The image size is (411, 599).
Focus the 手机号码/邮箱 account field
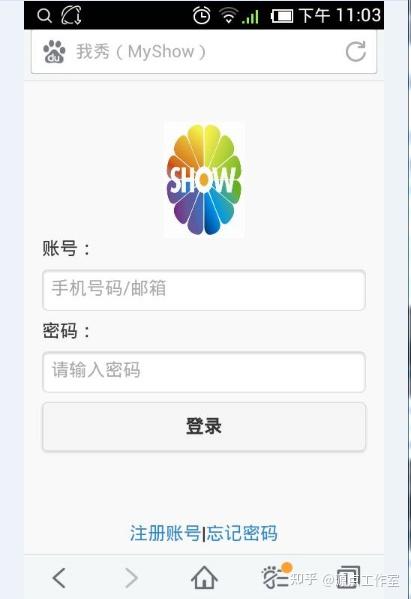[x=204, y=290]
